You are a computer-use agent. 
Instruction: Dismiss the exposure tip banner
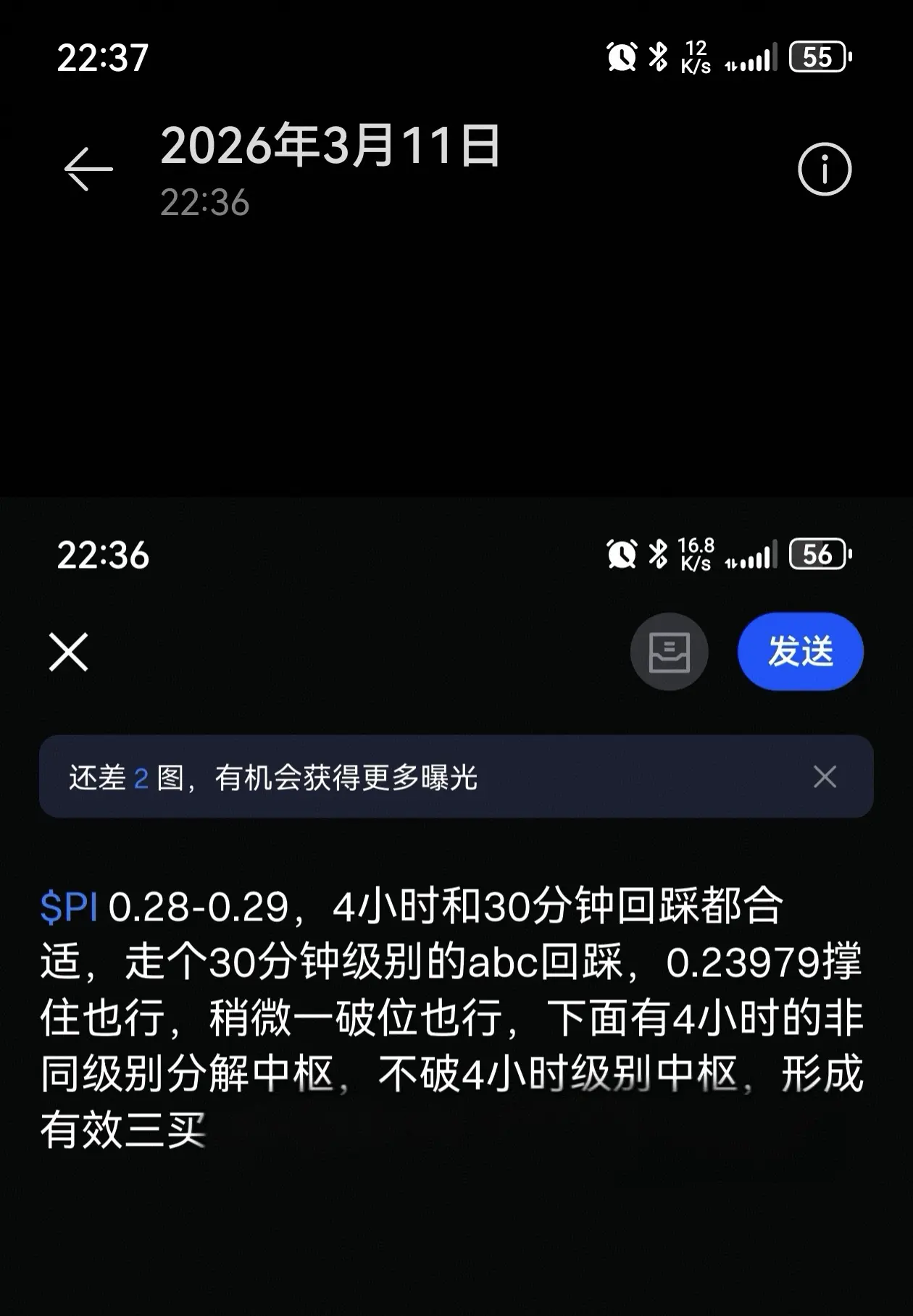[825, 776]
